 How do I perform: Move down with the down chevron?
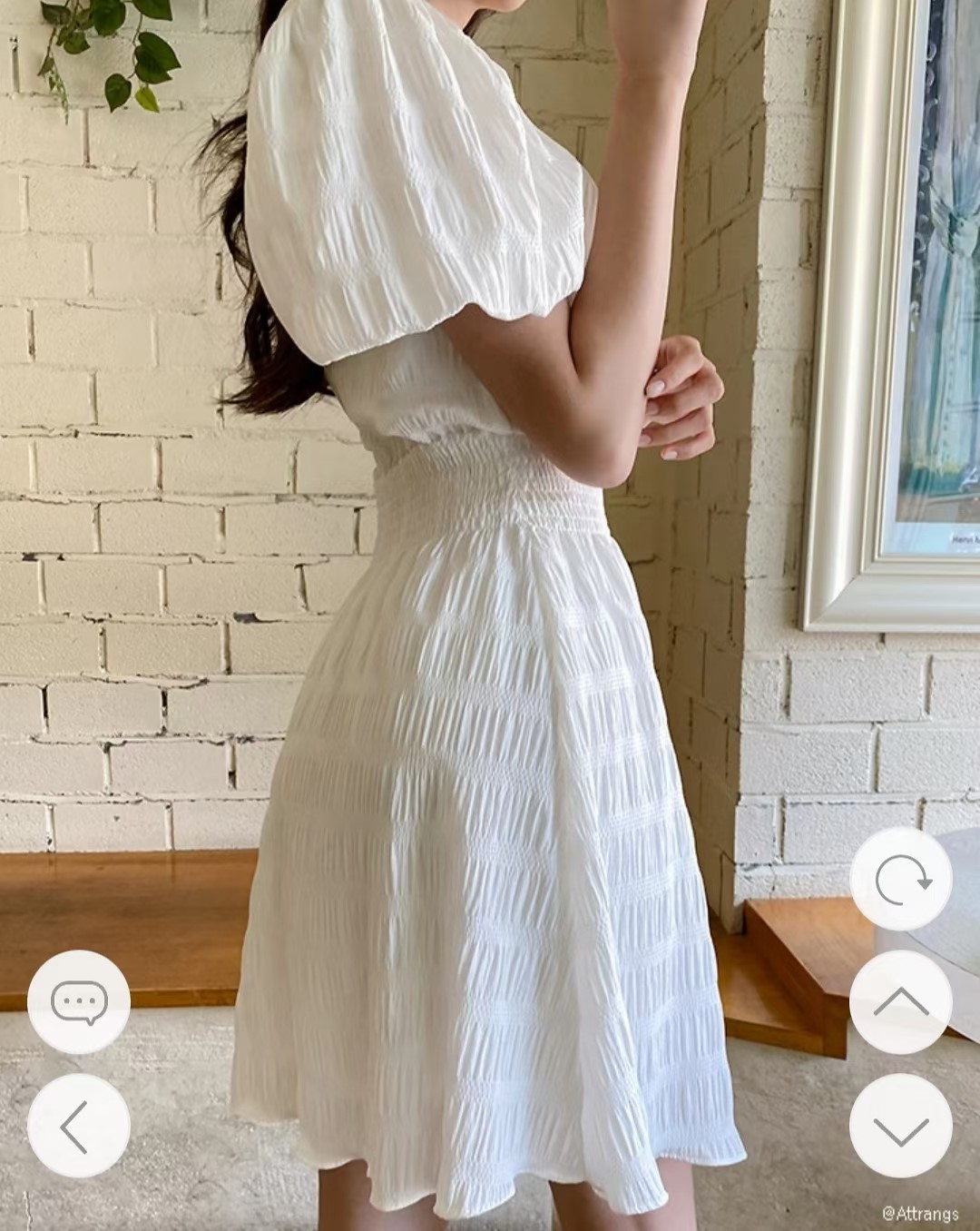(901, 1126)
